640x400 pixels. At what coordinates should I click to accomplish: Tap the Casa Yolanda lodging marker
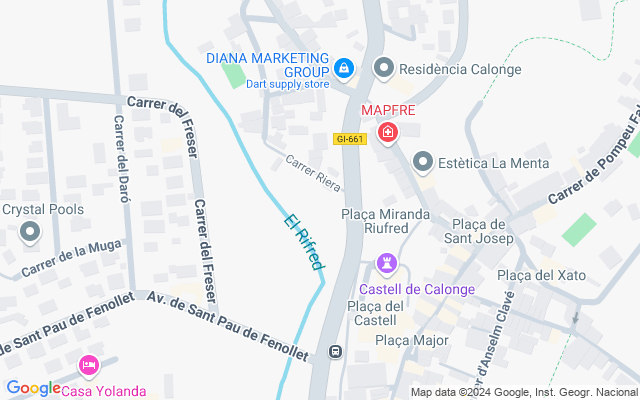(x=88, y=366)
